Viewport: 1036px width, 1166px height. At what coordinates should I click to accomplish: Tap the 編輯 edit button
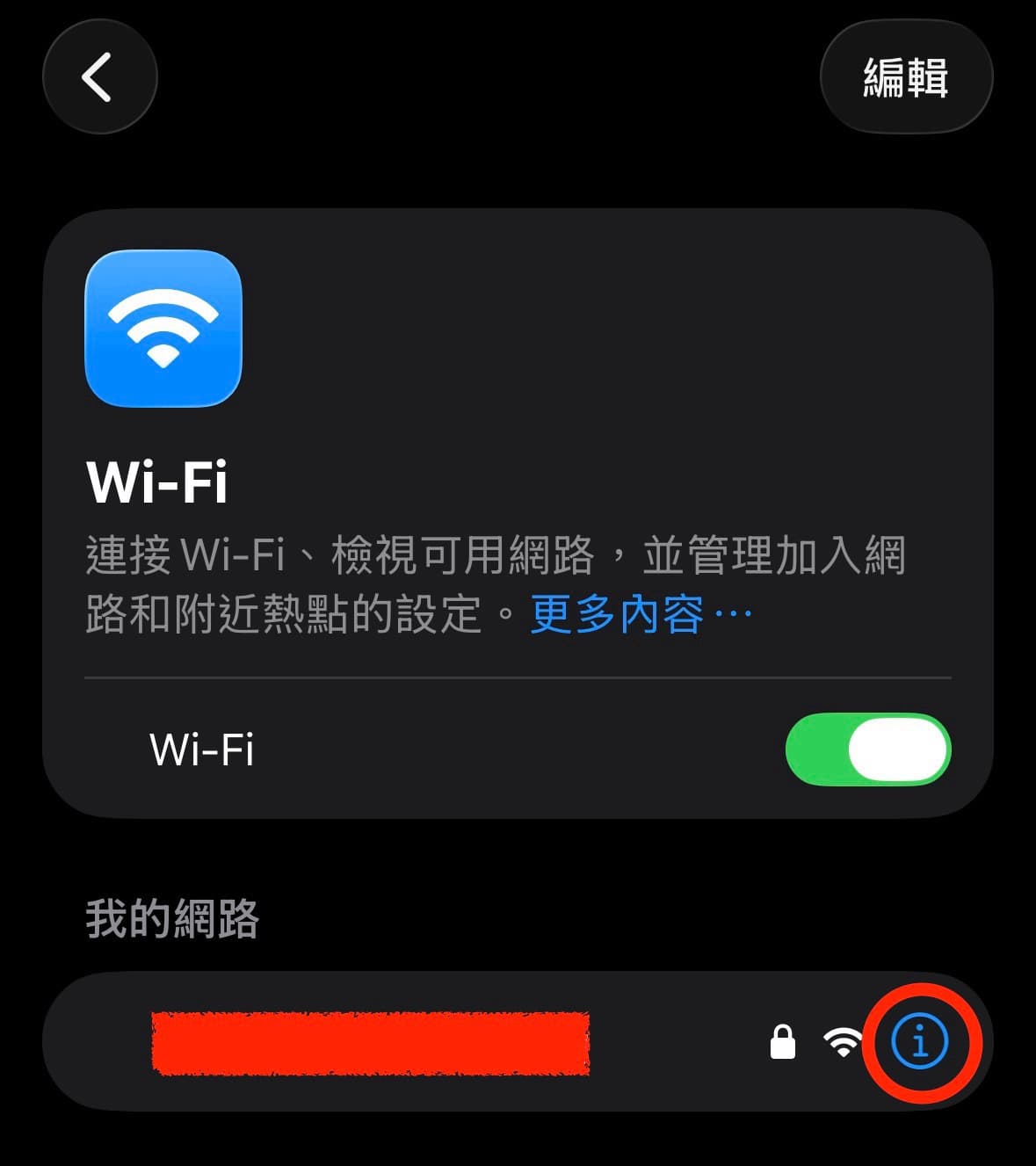tap(906, 77)
